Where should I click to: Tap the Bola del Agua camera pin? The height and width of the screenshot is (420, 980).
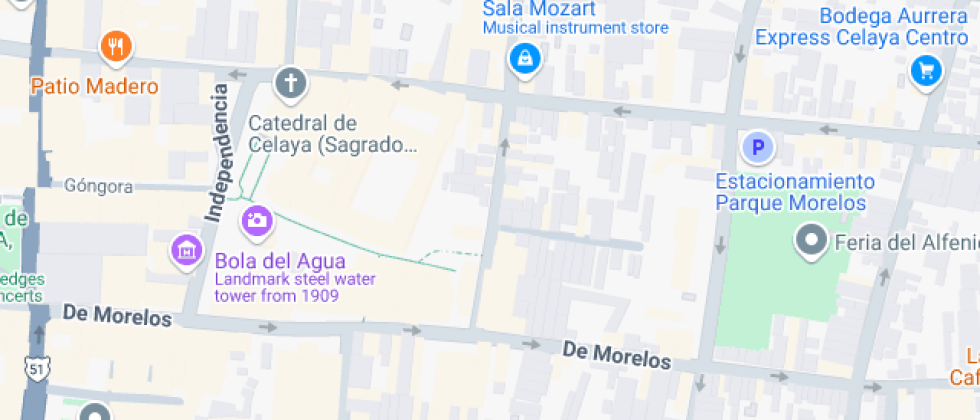pos(257,219)
